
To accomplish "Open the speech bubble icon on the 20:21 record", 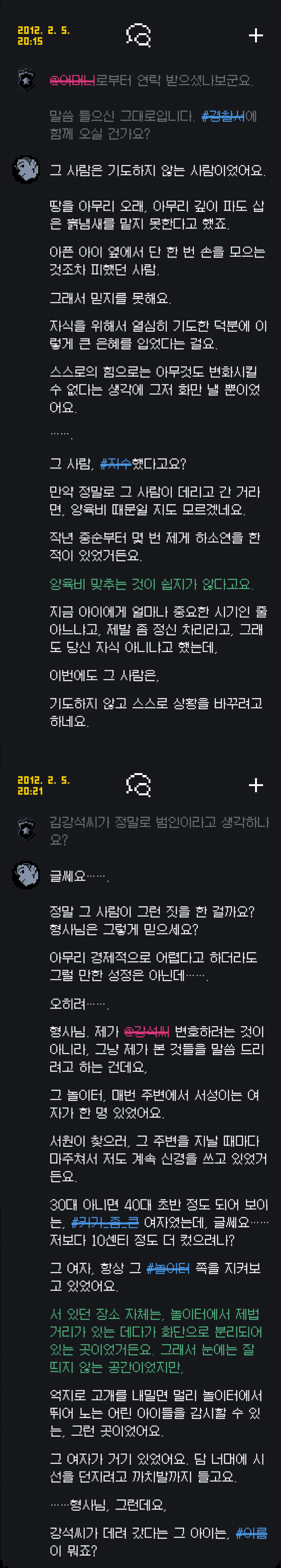I will point(139,785).
